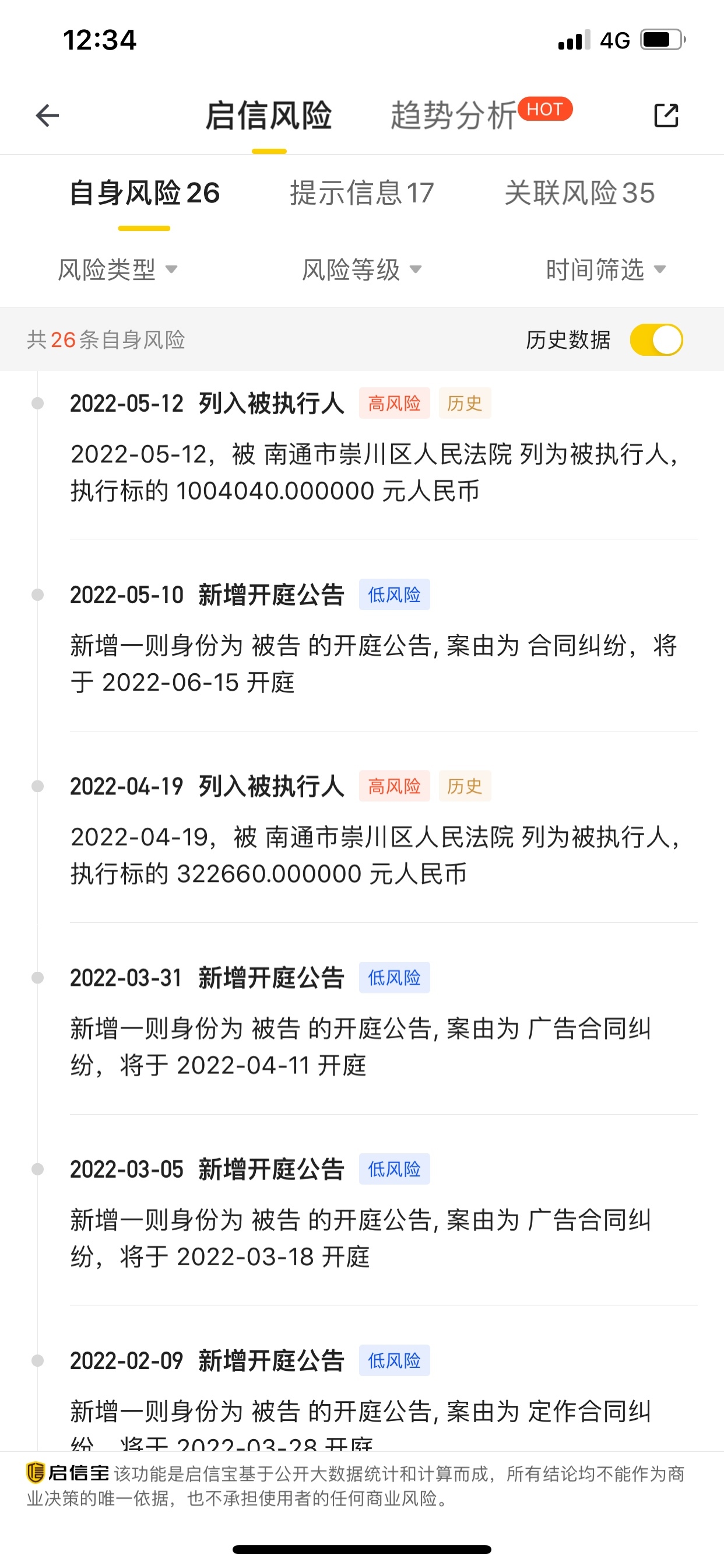Image resolution: width=724 pixels, height=1568 pixels.
Task: Share this risk page
Action: click(x=666, y=116)
